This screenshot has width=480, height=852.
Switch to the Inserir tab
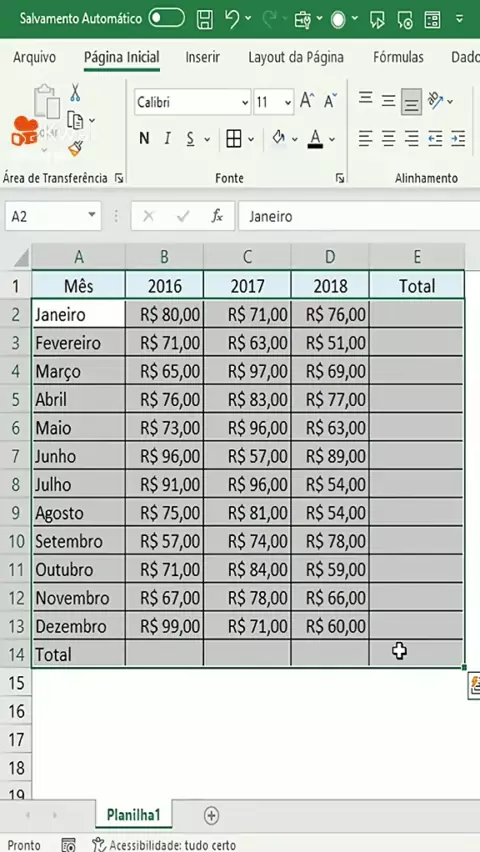click(202, 57)
